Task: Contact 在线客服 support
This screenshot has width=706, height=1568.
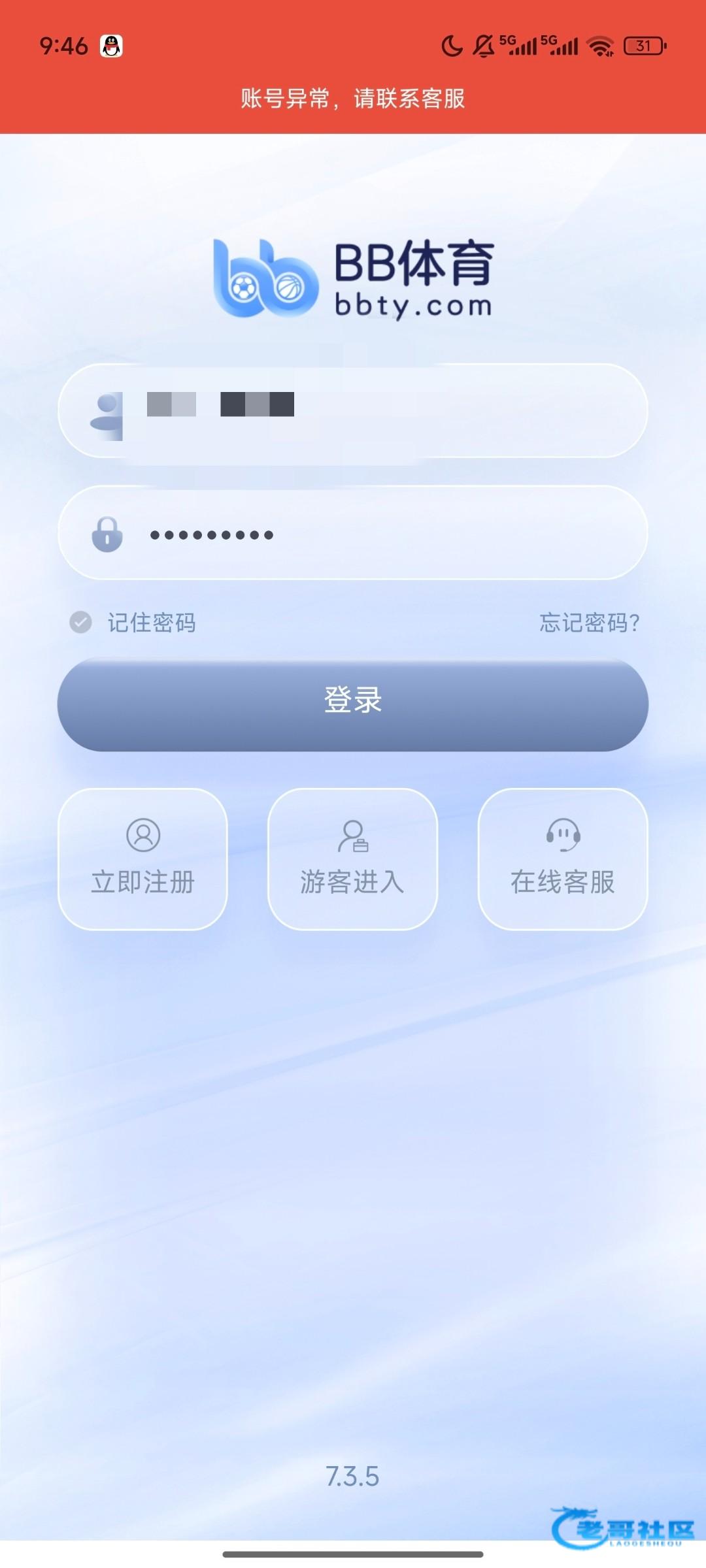Action: pyautogui.click(x=563, y=859)
